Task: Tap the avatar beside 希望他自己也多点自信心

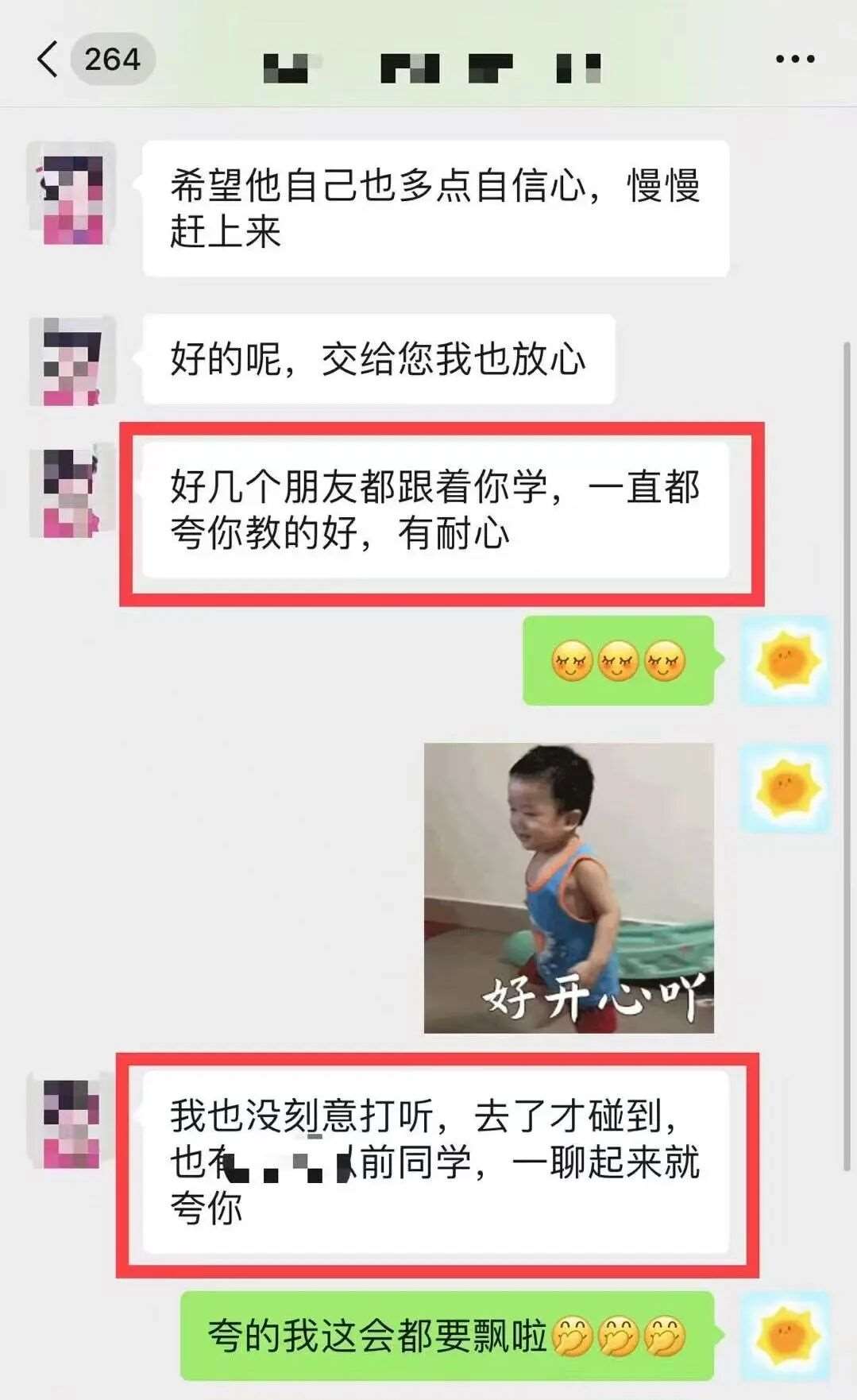Action: click(x=72, y=194)
